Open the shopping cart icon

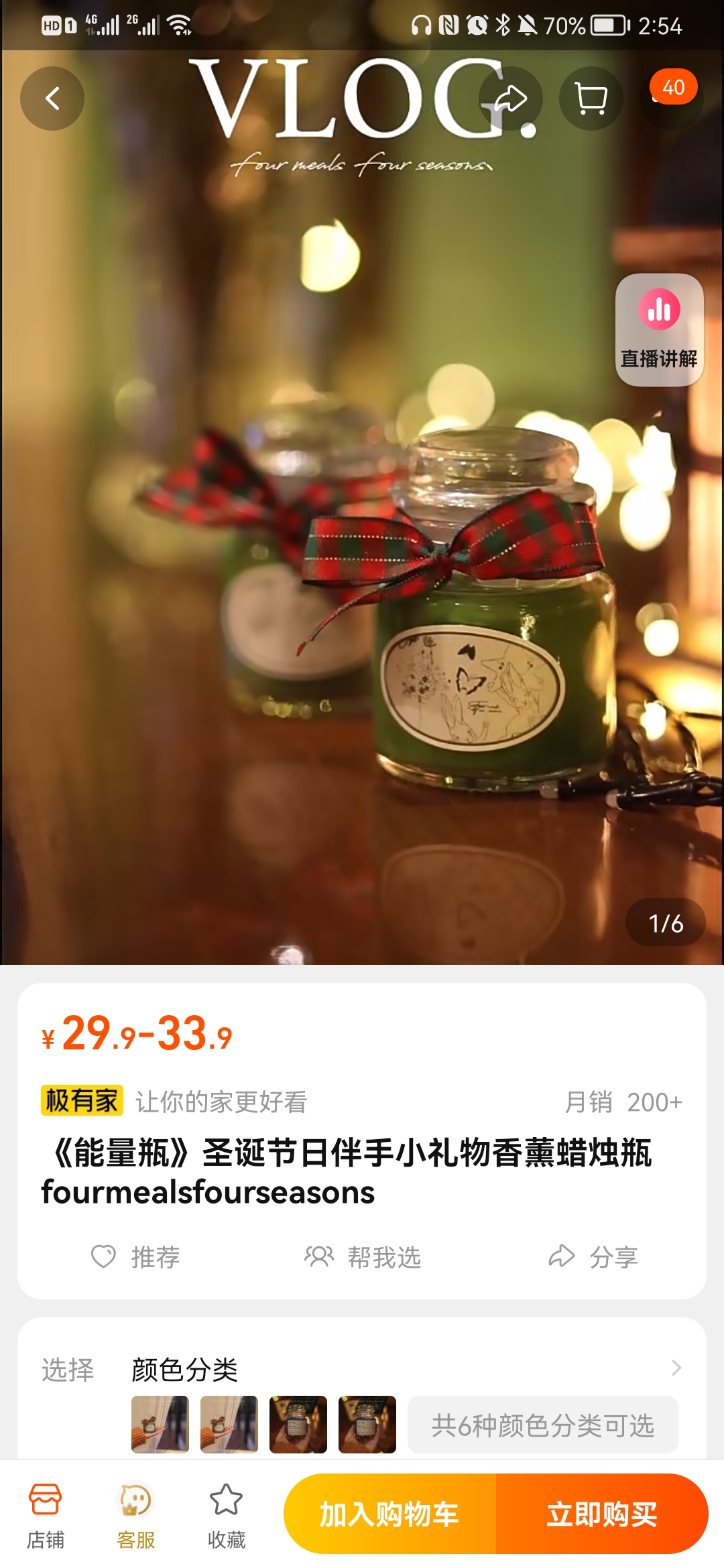pos(591,99)
